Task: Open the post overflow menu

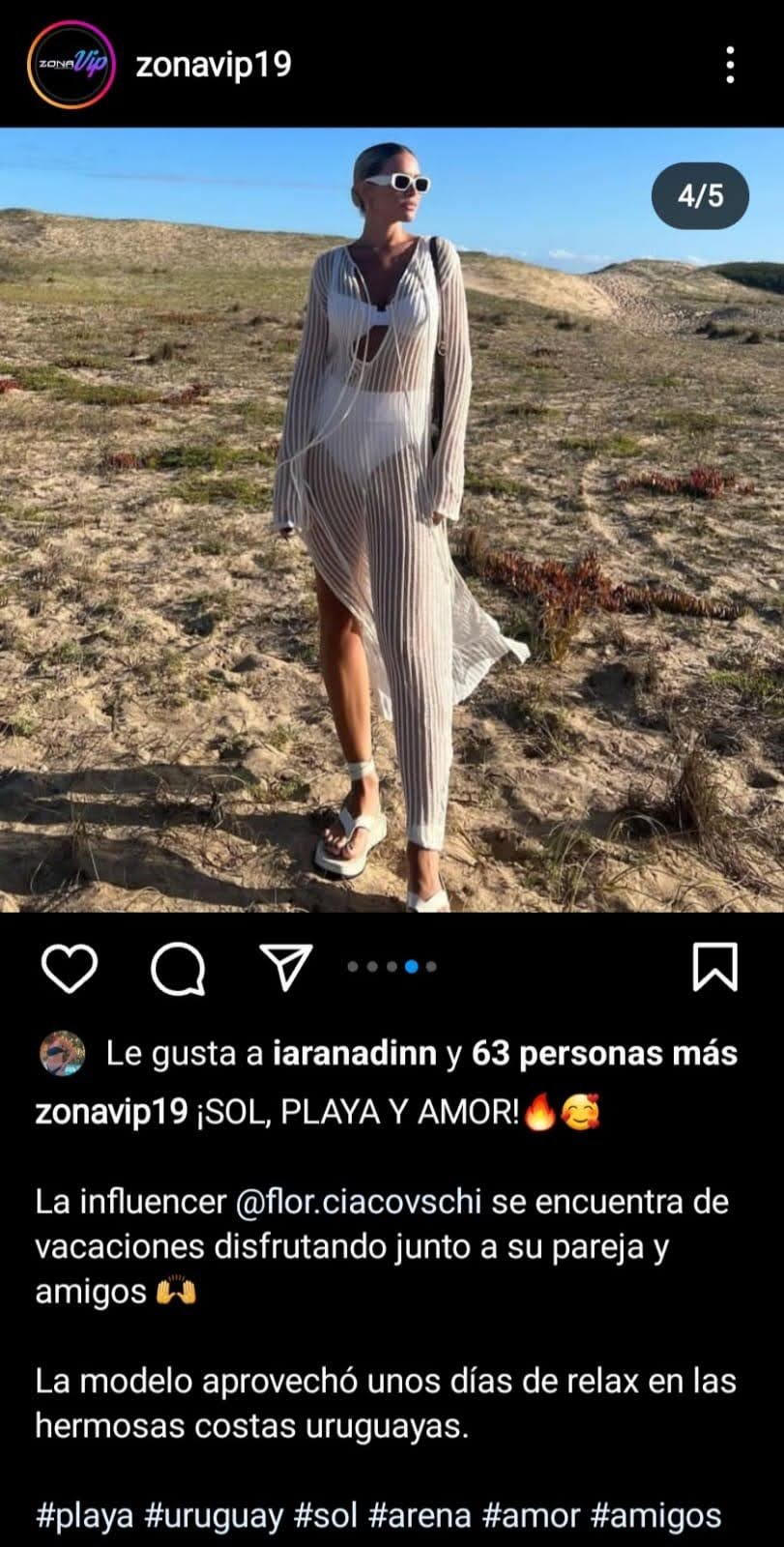Action: 730,65
